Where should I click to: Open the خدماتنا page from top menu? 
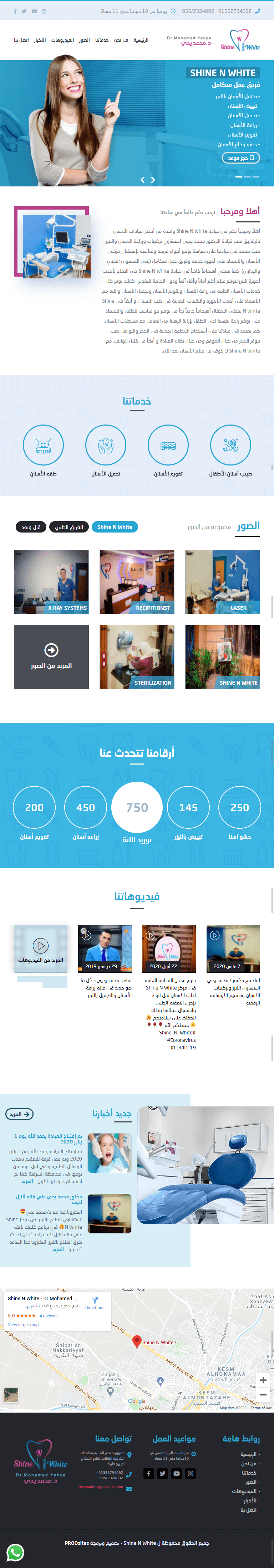[102, 40]
